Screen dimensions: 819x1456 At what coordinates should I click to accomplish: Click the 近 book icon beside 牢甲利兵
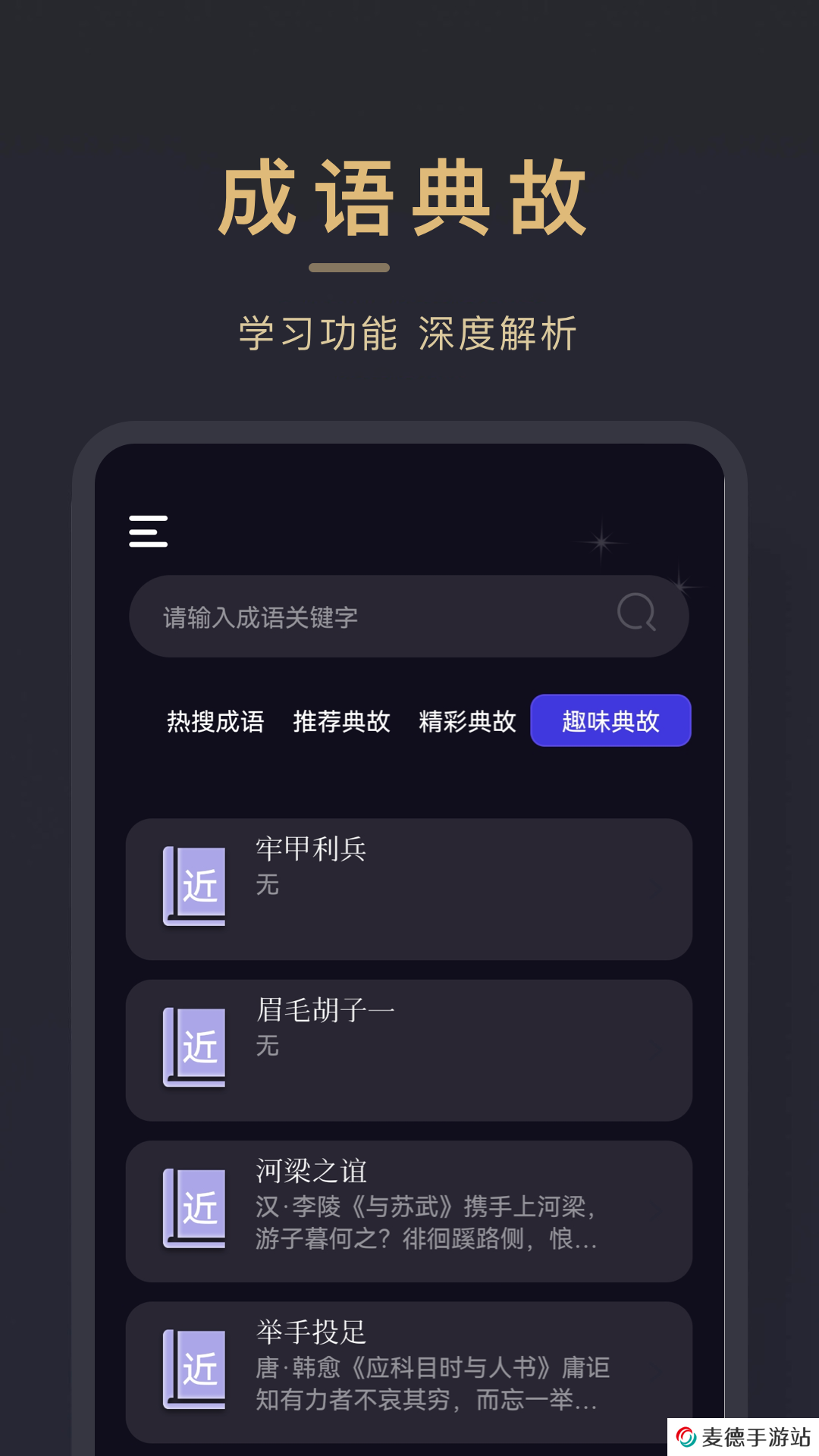tap(193, 887)
